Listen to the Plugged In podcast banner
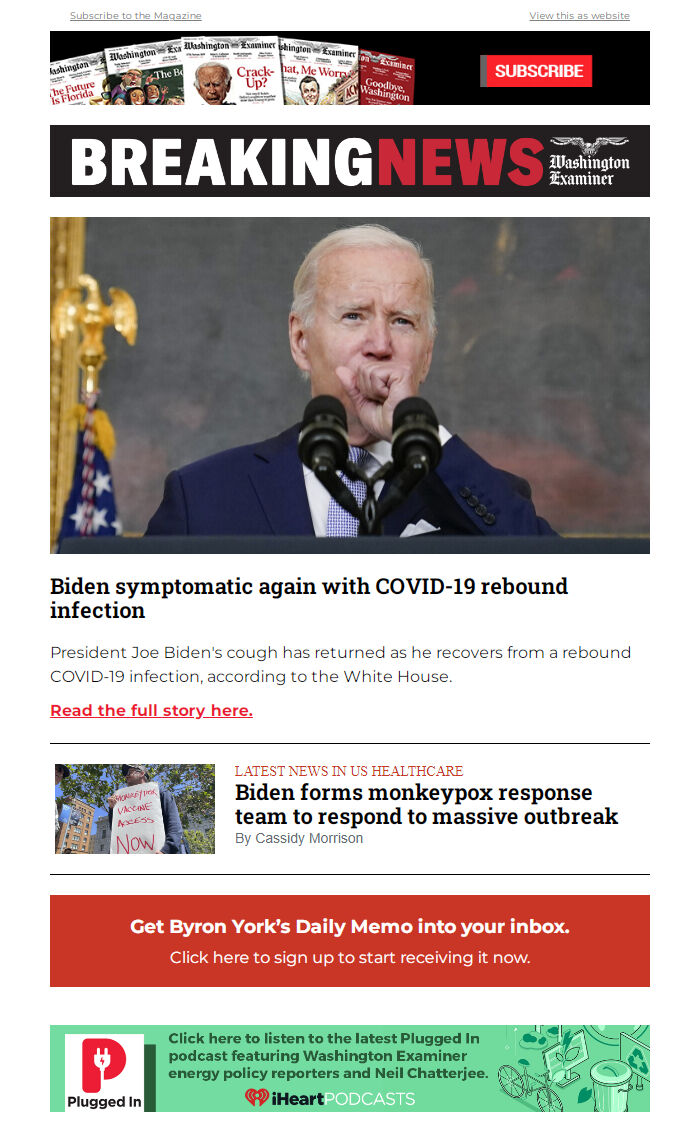Viewport: 700px width, 1136px height. (x=349, y=1068)
